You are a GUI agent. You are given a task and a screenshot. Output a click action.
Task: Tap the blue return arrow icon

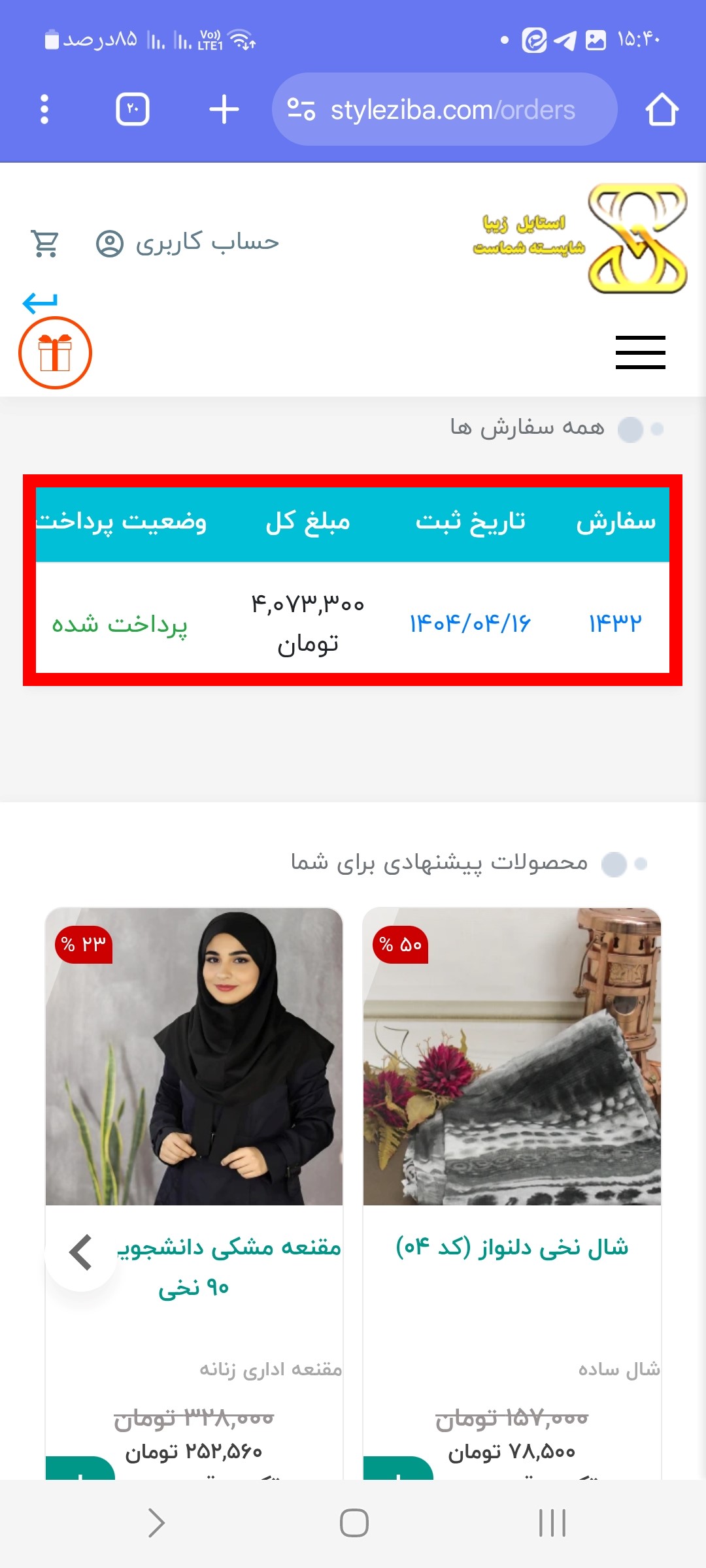point(40,302)
